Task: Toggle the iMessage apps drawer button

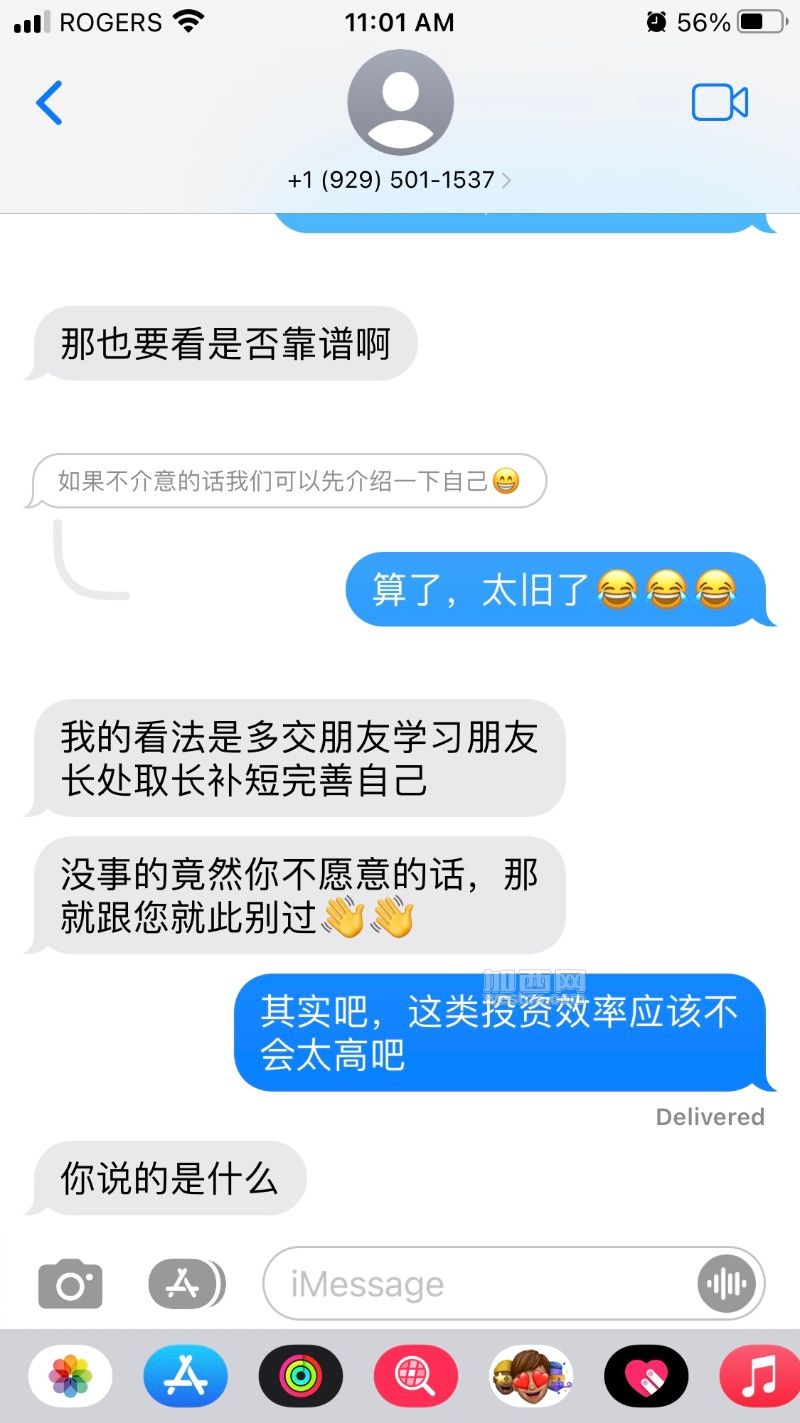Action: tap(186, 1284)
